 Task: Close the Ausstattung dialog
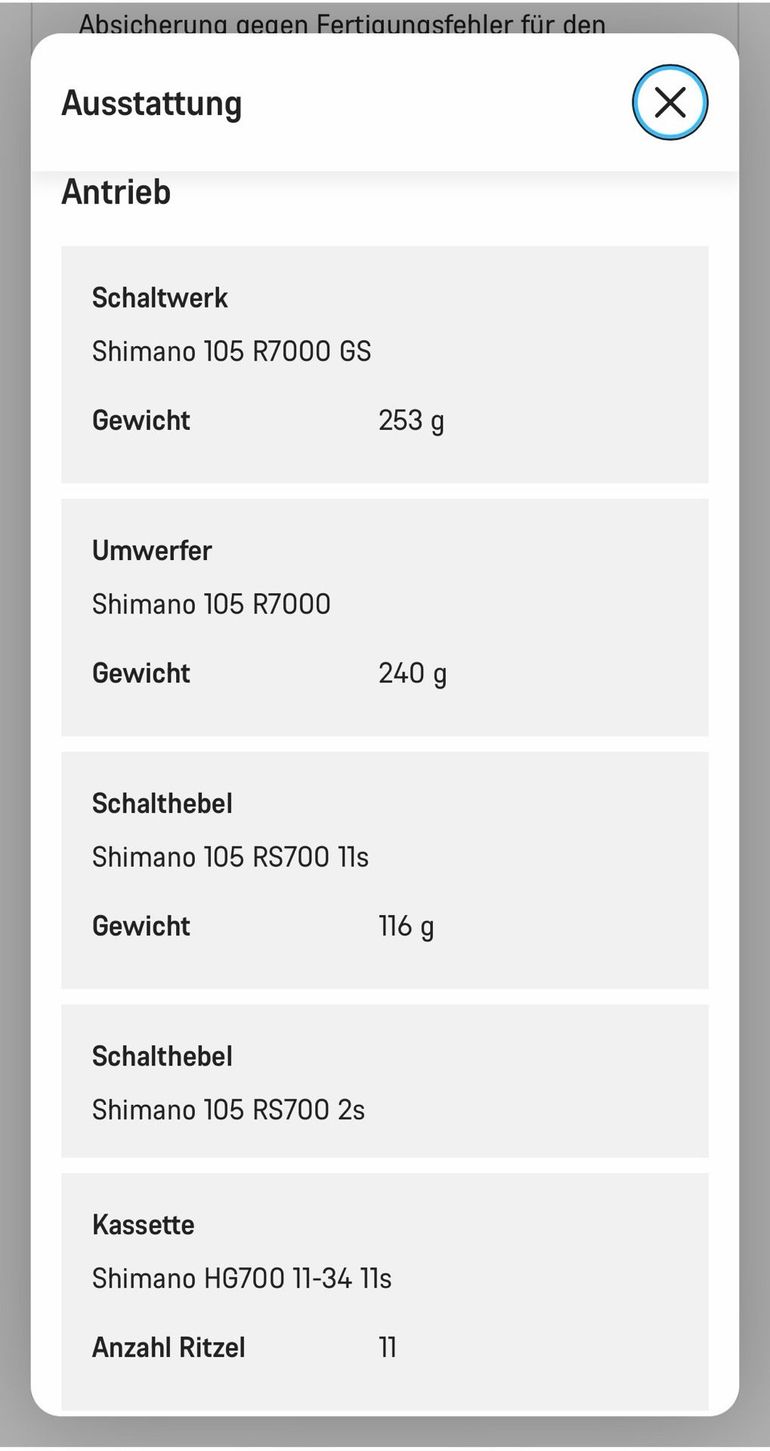point(670,102)
